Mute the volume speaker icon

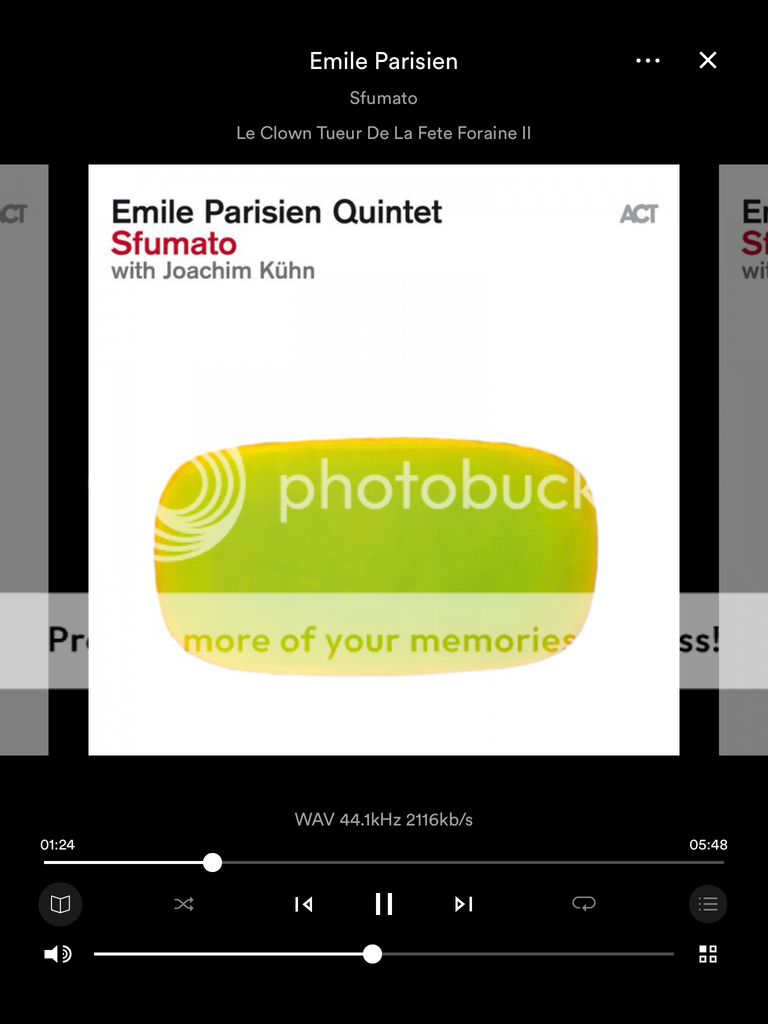[58, 954]
